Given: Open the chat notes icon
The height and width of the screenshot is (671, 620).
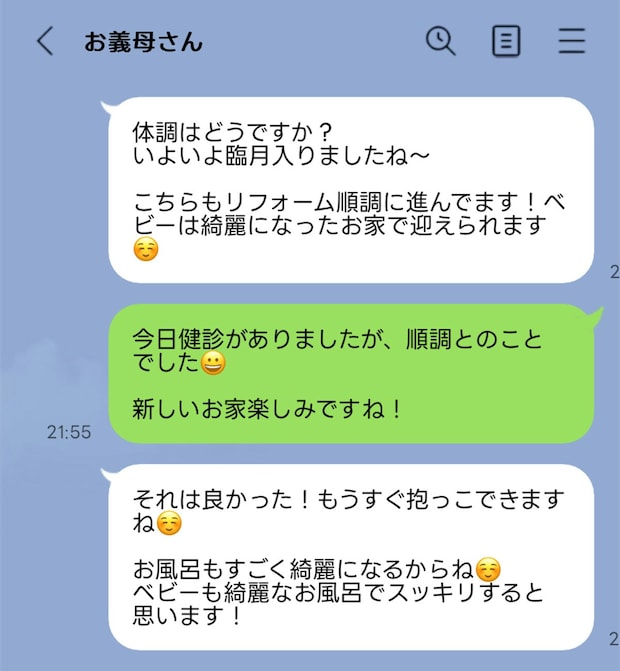Looking at the screenshot, I should [506, 41].
